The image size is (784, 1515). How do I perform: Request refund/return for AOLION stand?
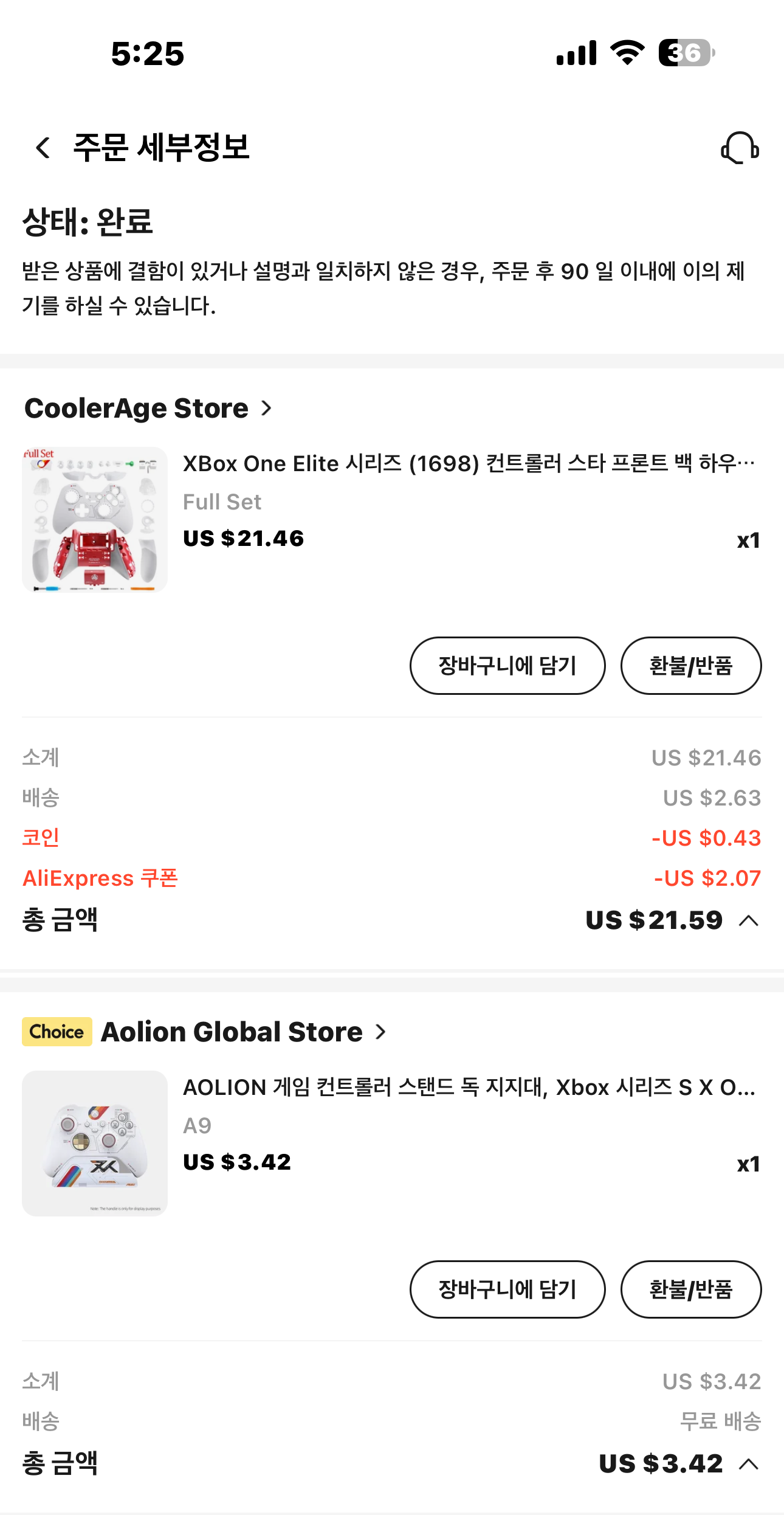pyautogui.click(x=690, y=1289)
